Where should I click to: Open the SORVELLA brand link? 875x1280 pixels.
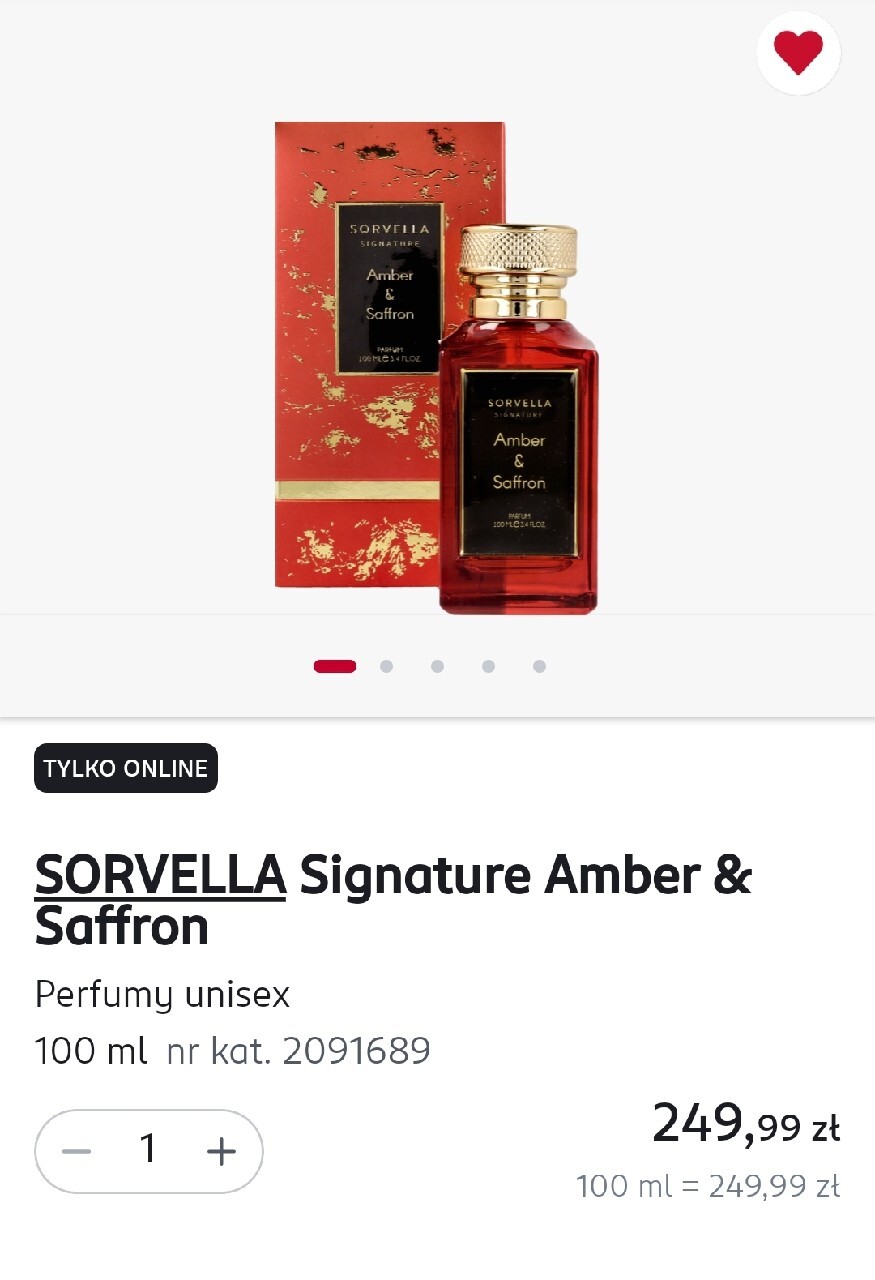click(160, 875)
